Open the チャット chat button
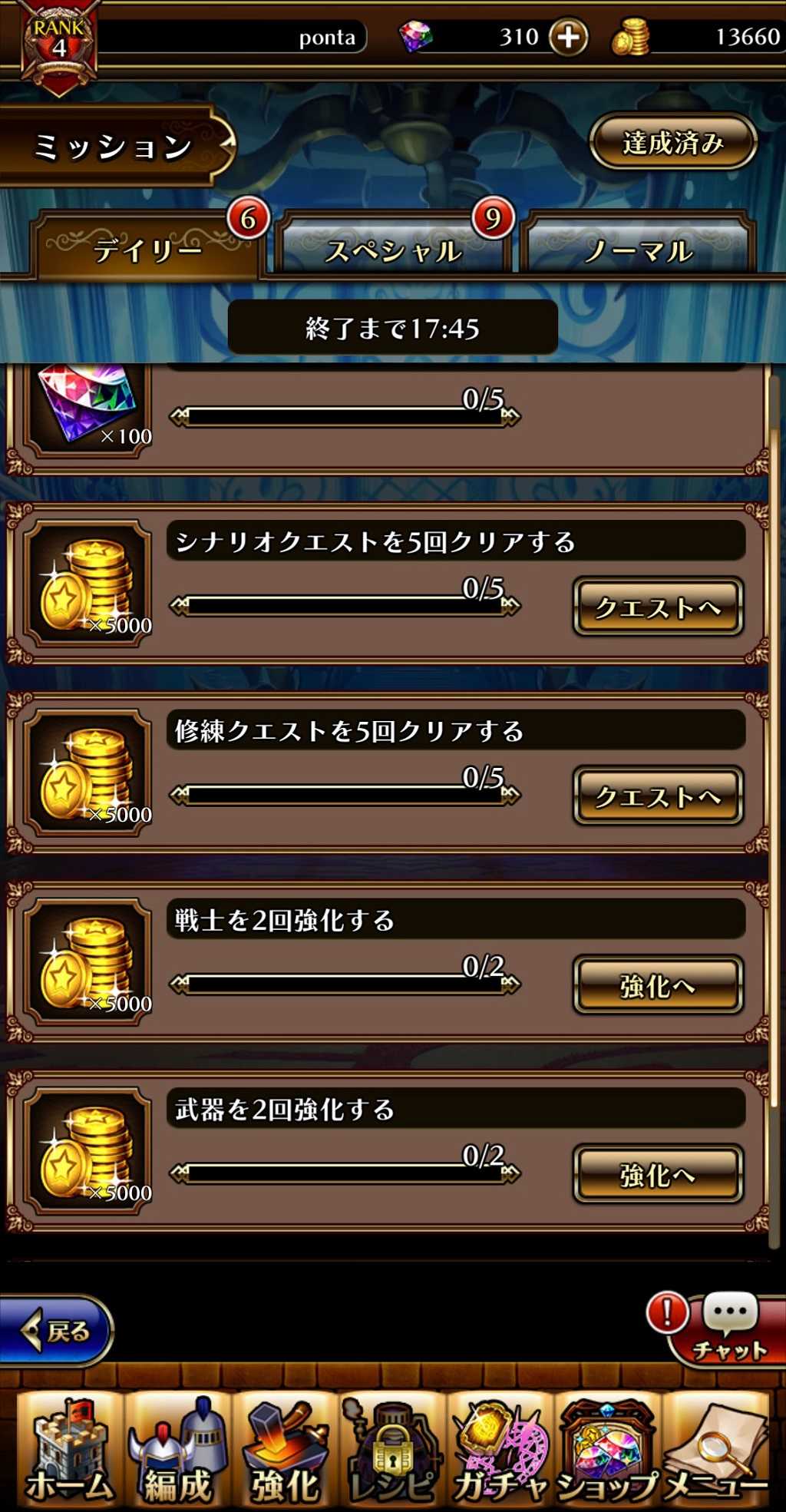Viewport: 786px width, 1512px height. click(x=725, y=1330)
